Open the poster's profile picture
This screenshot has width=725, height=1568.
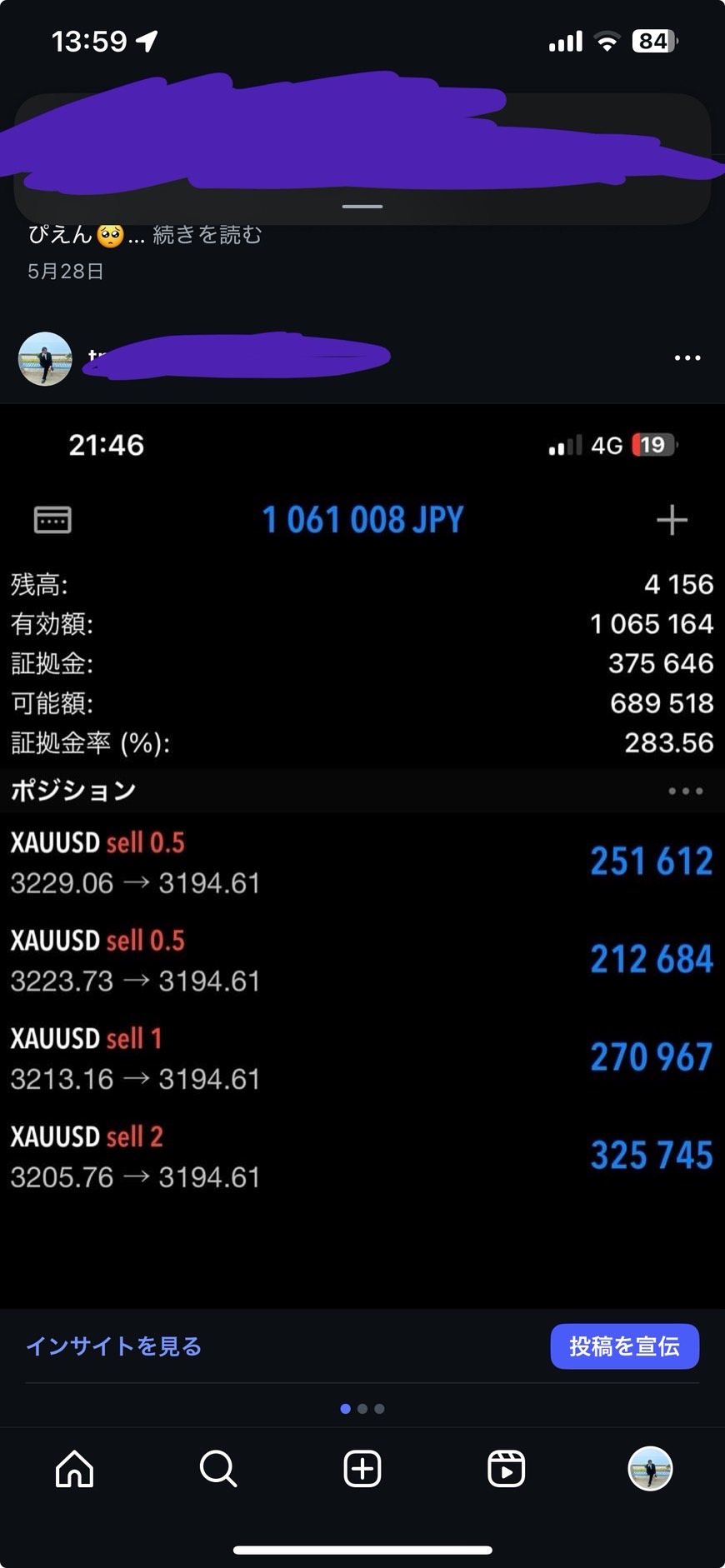[45, 359]
